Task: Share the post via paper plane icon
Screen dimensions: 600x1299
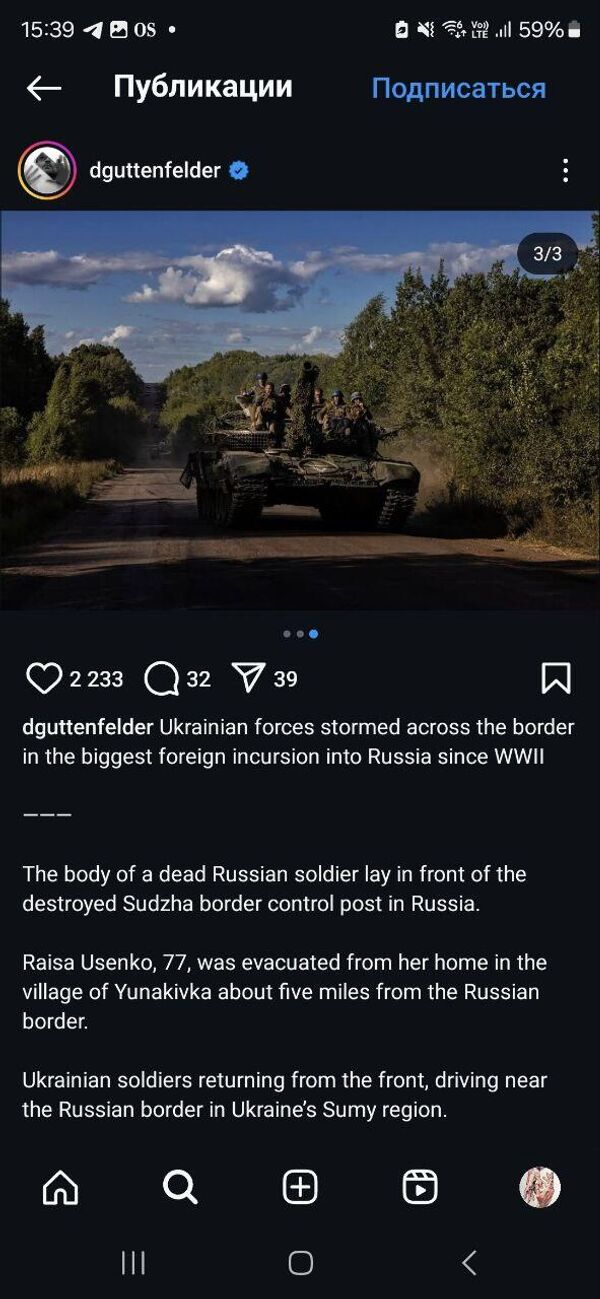Action: pyautogui.click(x=247, y=679)
